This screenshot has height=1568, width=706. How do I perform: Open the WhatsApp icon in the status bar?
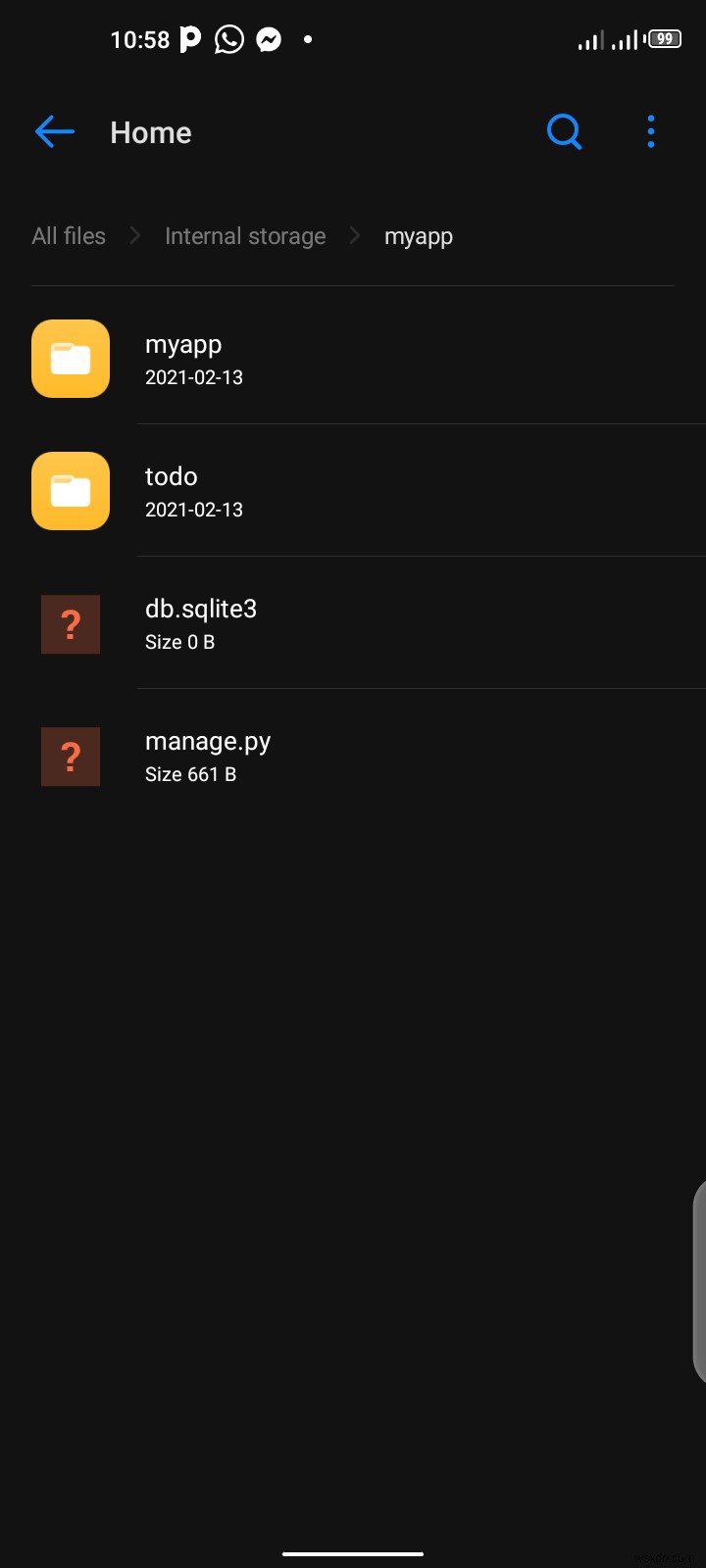tap(228, 39)
